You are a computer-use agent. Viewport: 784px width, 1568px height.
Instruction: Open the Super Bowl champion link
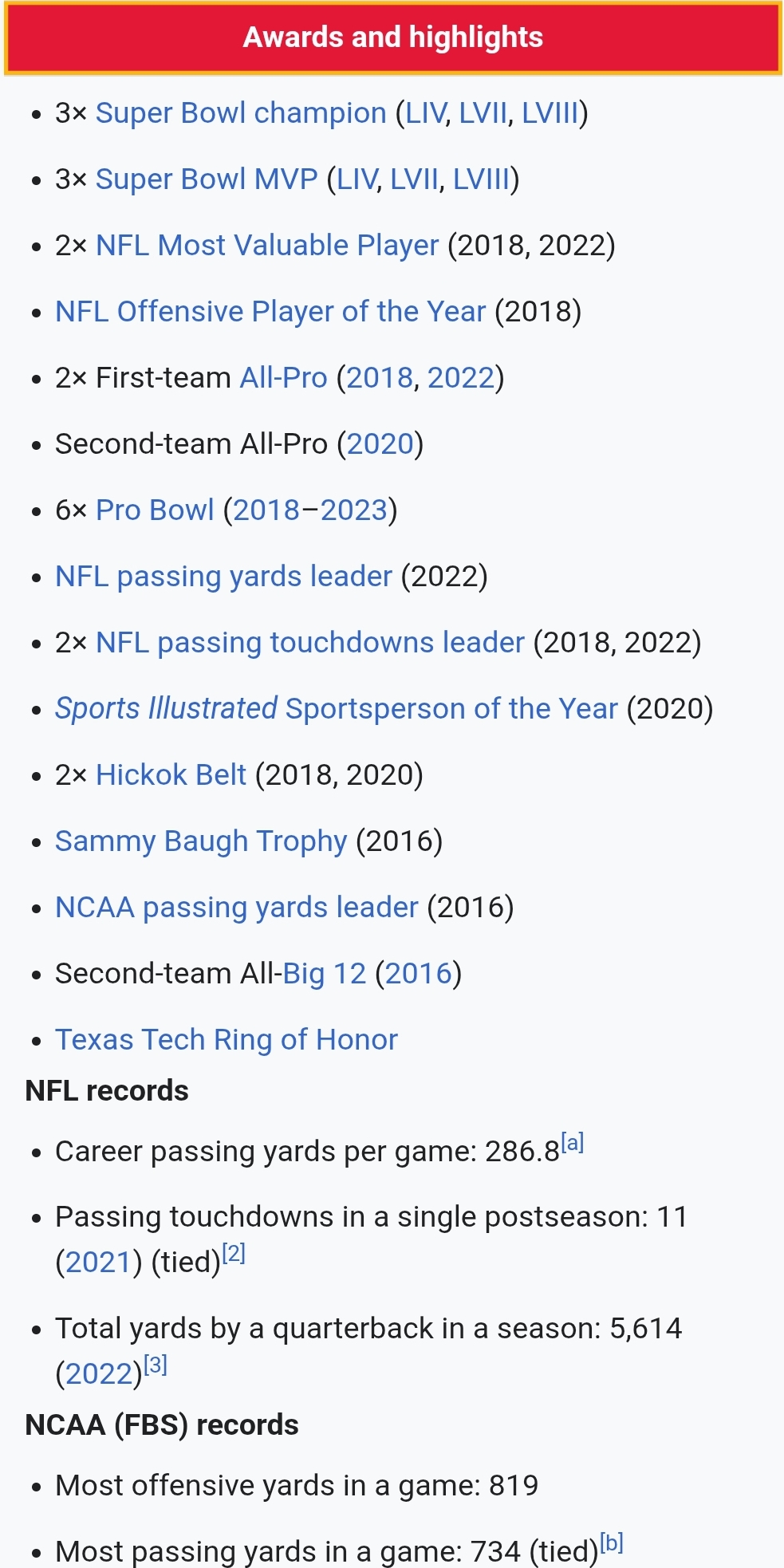(241, 113)
